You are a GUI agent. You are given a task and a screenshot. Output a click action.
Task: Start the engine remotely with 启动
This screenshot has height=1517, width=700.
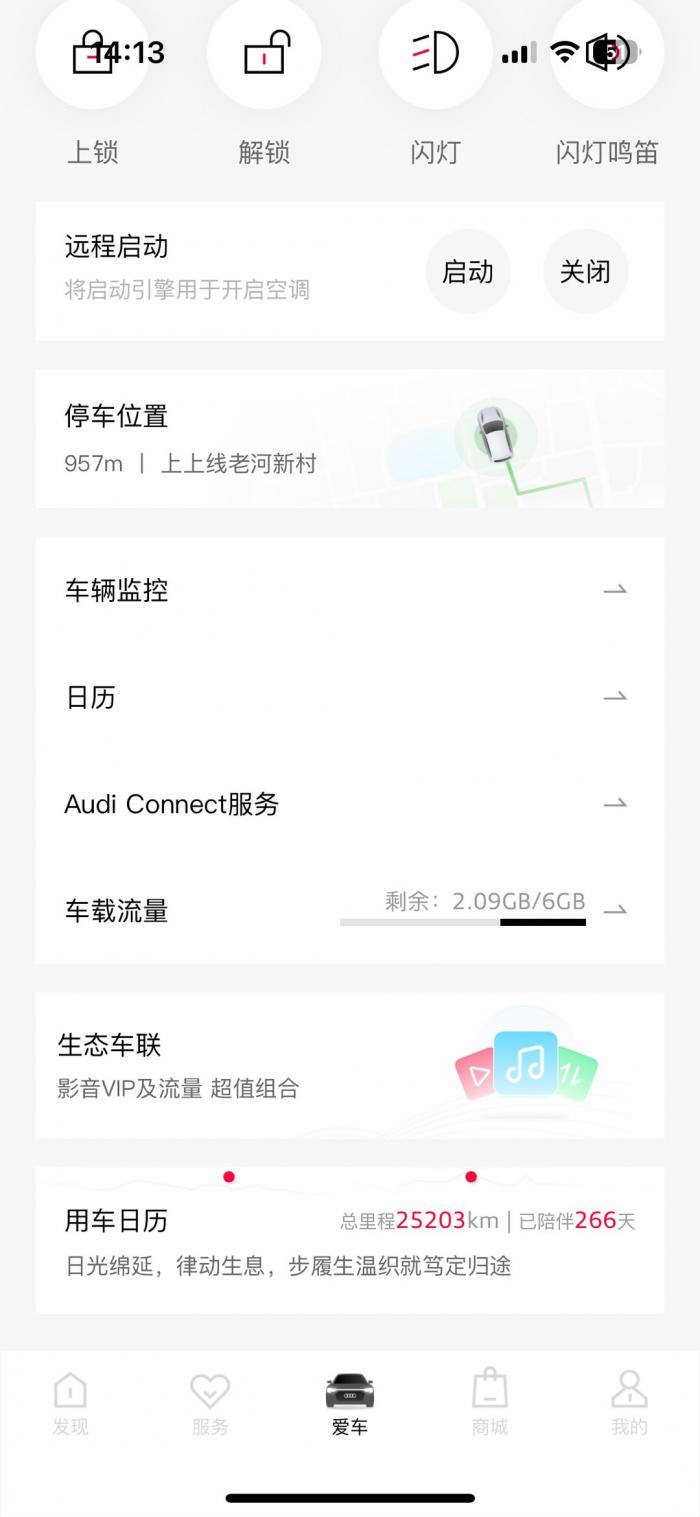click(468, 272)
